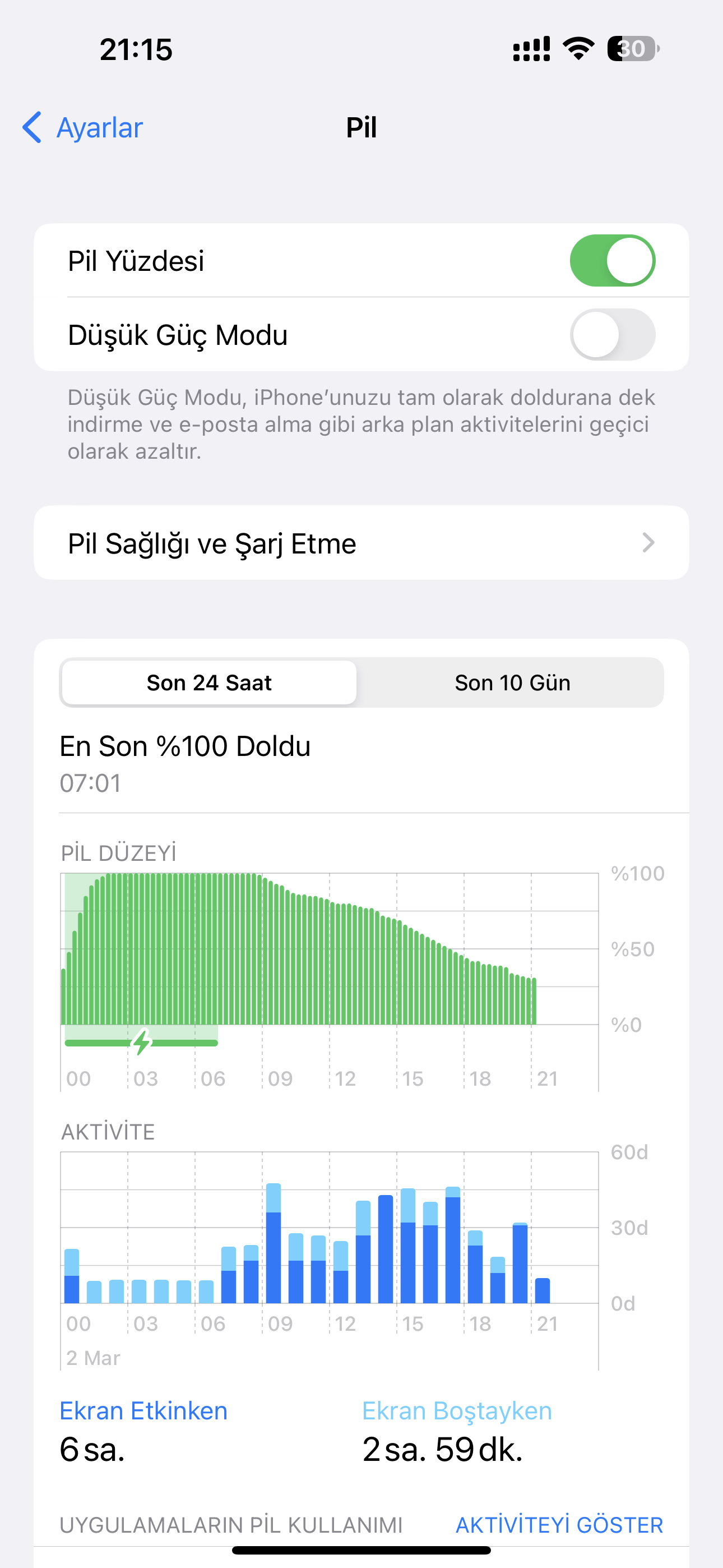Go back to Ayarlar

pos(83,128)
